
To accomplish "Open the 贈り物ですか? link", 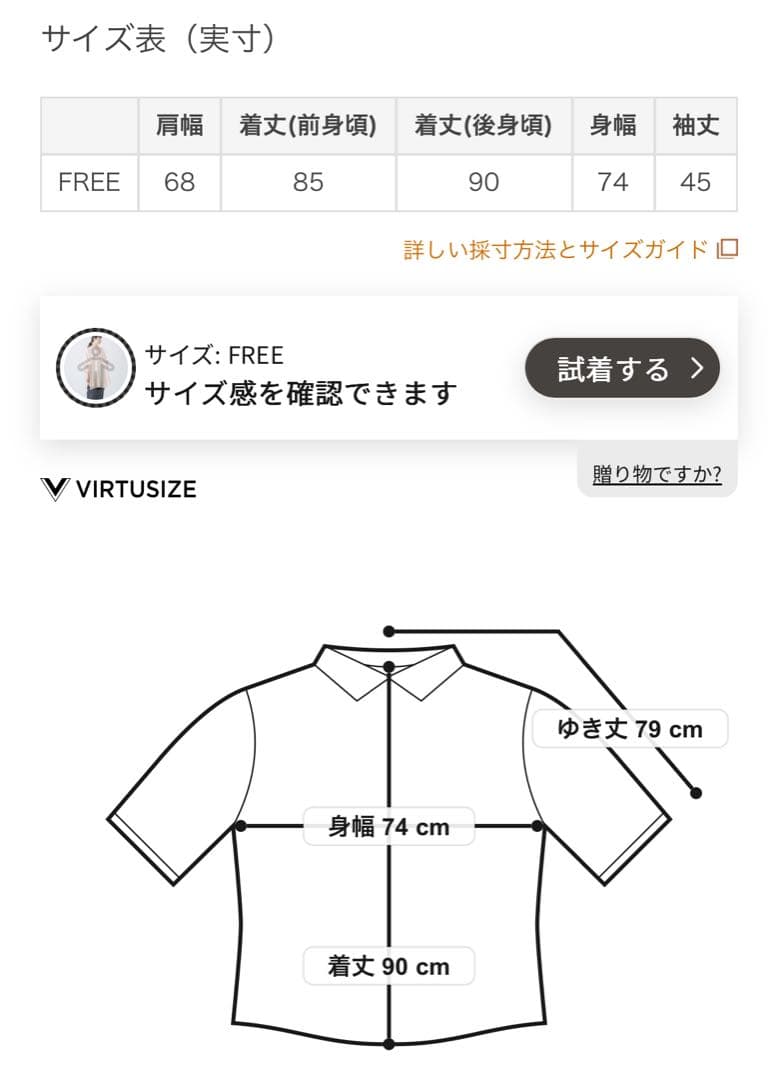I will (657, 474).
